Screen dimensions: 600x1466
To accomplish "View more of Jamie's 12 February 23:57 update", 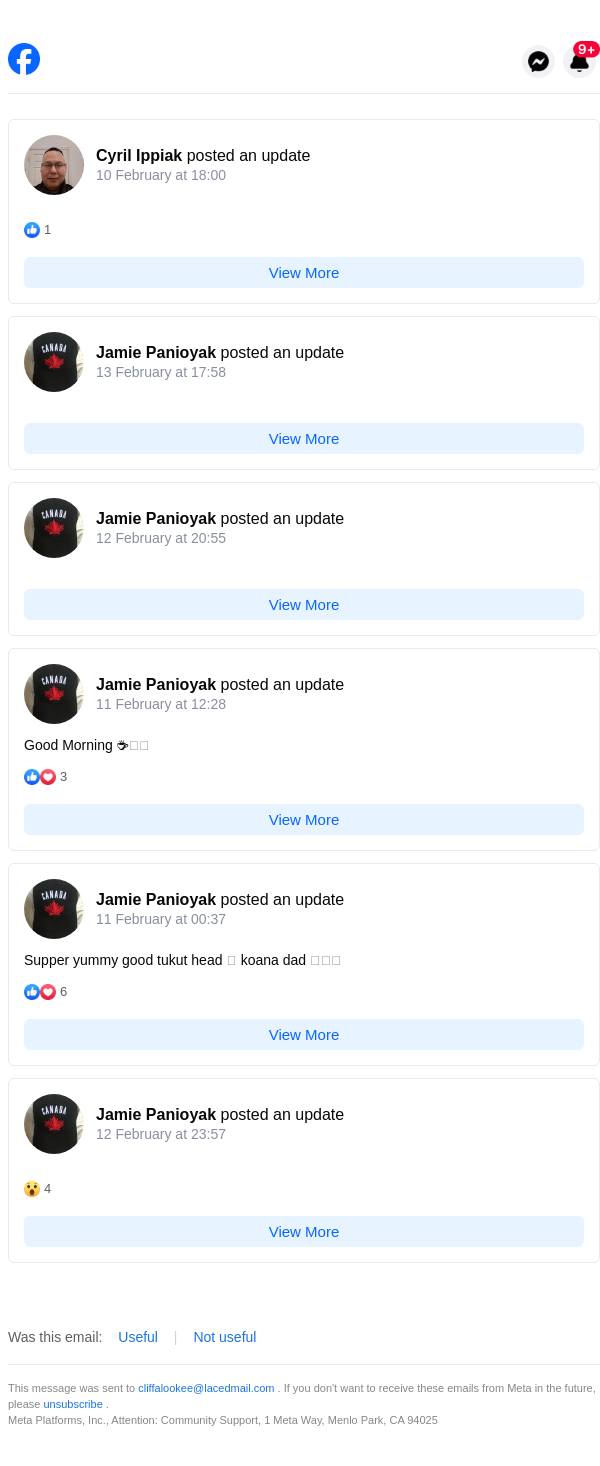I will coord(304,1231).
